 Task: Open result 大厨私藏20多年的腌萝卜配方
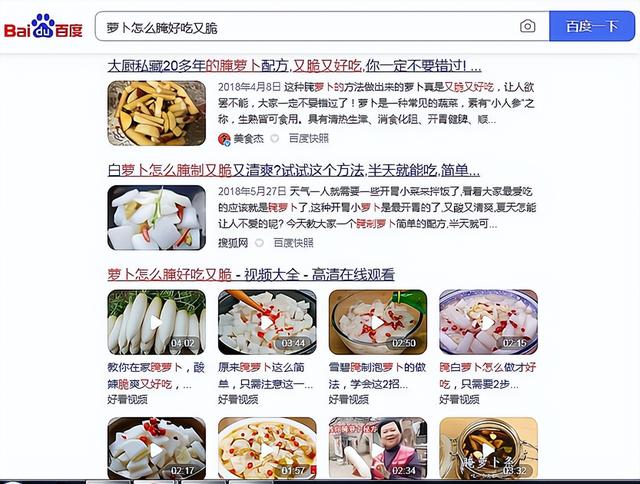click(x=294, y=64)
